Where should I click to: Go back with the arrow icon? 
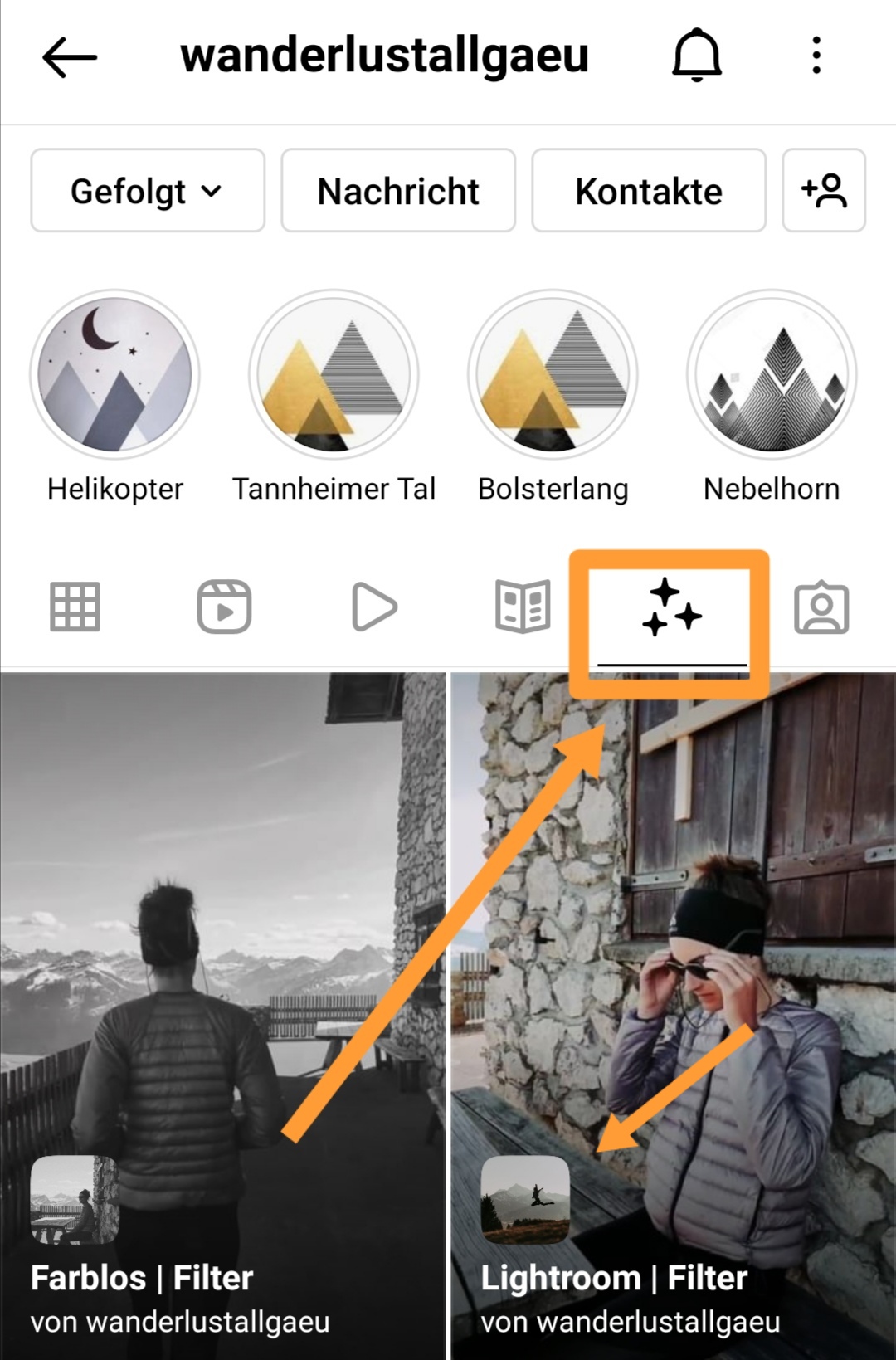click(70, 57)
